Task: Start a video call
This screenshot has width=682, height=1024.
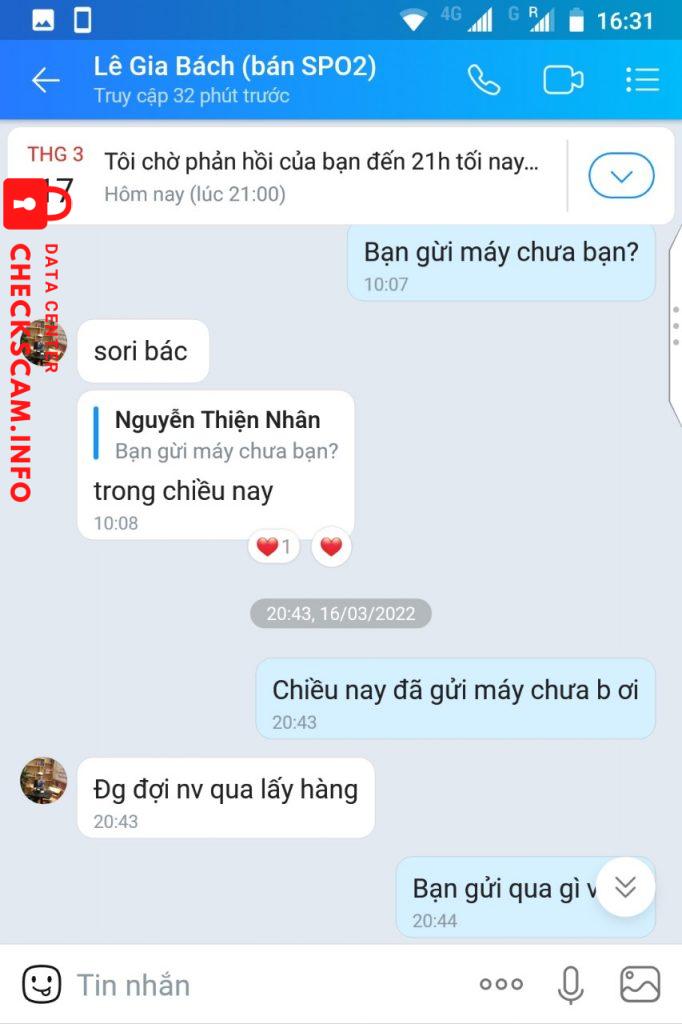Action: (563, 81)
